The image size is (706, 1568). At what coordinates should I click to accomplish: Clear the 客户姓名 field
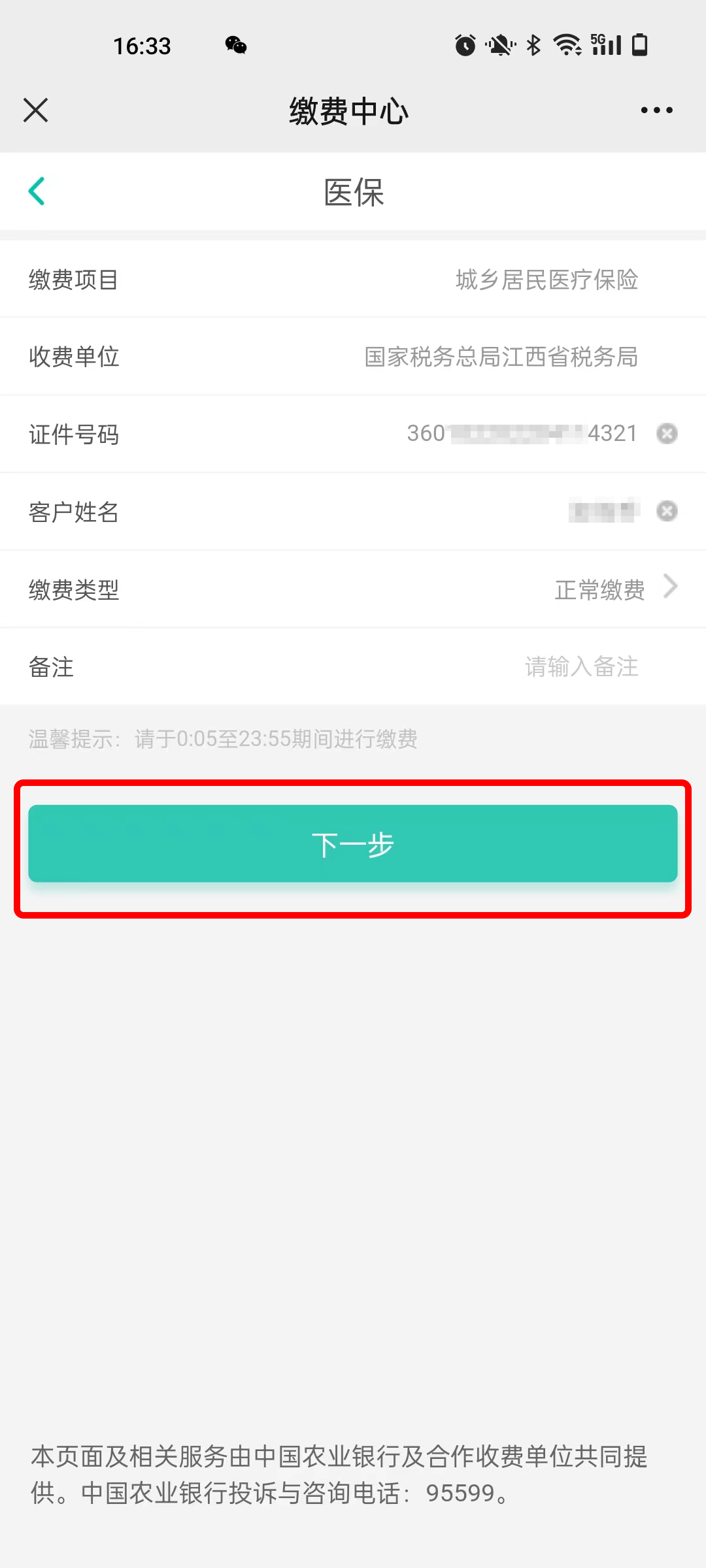[667, 511]
